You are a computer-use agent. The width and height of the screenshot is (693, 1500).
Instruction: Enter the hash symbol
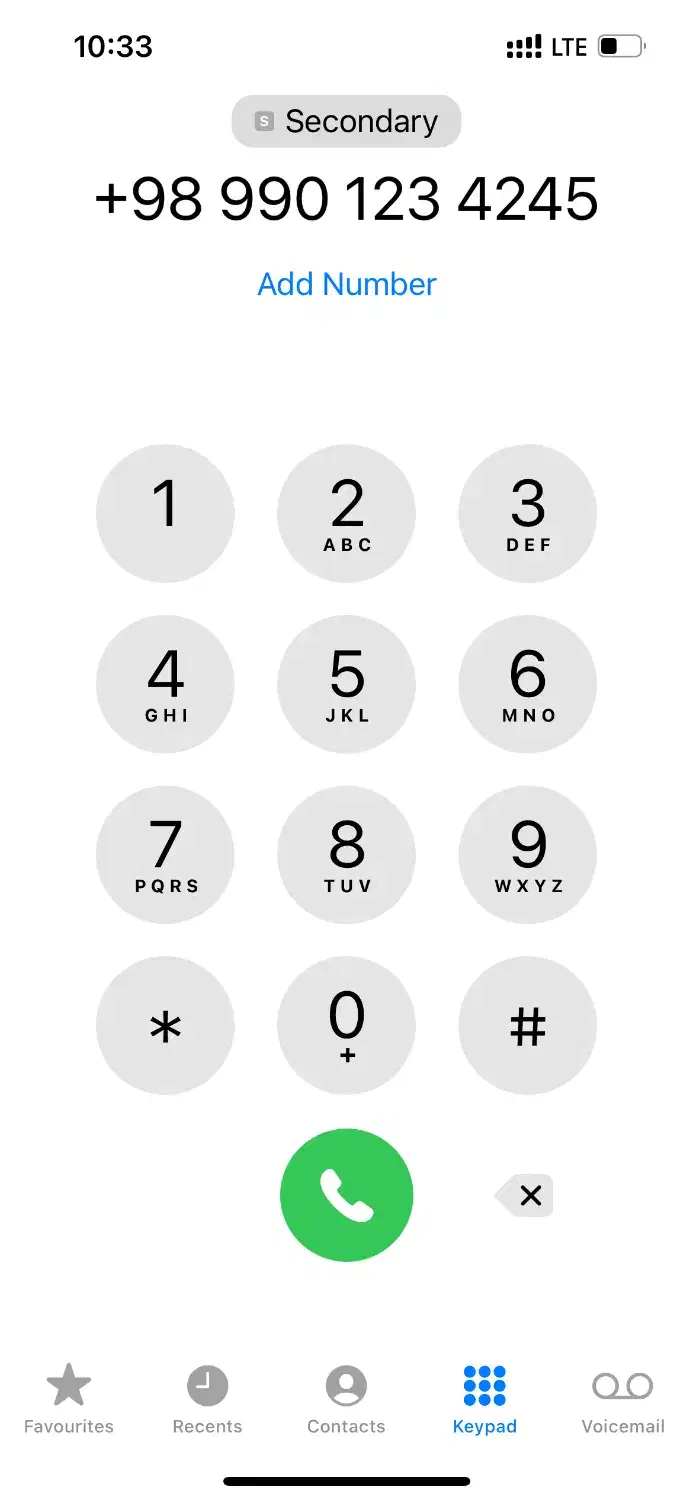pos(527,1025)
